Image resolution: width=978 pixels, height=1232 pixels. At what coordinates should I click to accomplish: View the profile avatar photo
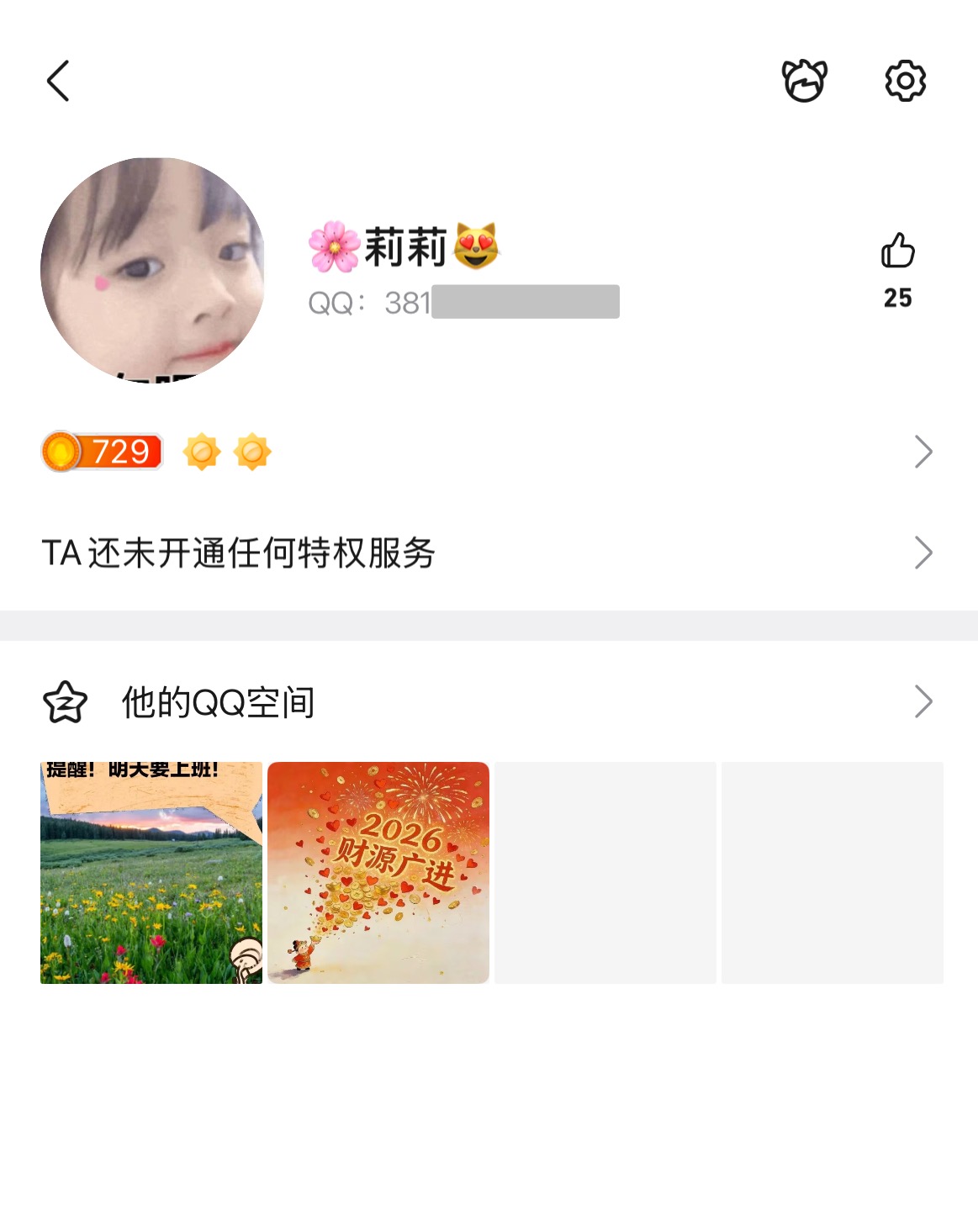point(152,269)
